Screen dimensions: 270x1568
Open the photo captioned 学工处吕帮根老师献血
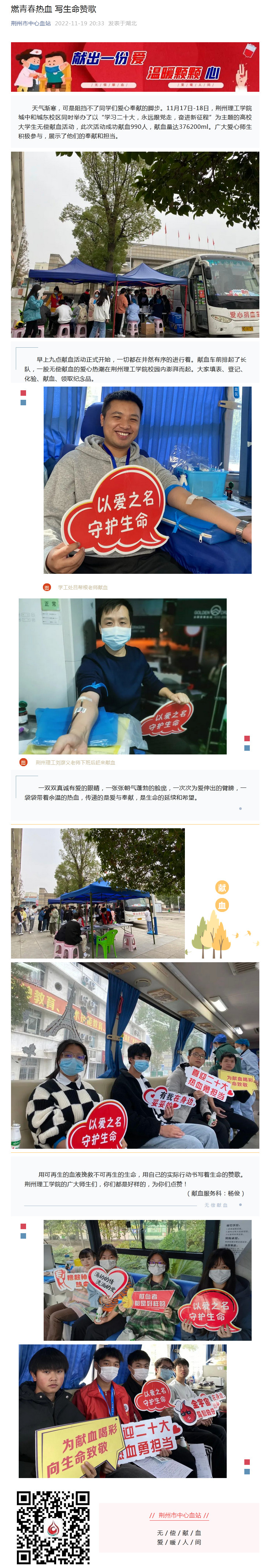[147, 480]
